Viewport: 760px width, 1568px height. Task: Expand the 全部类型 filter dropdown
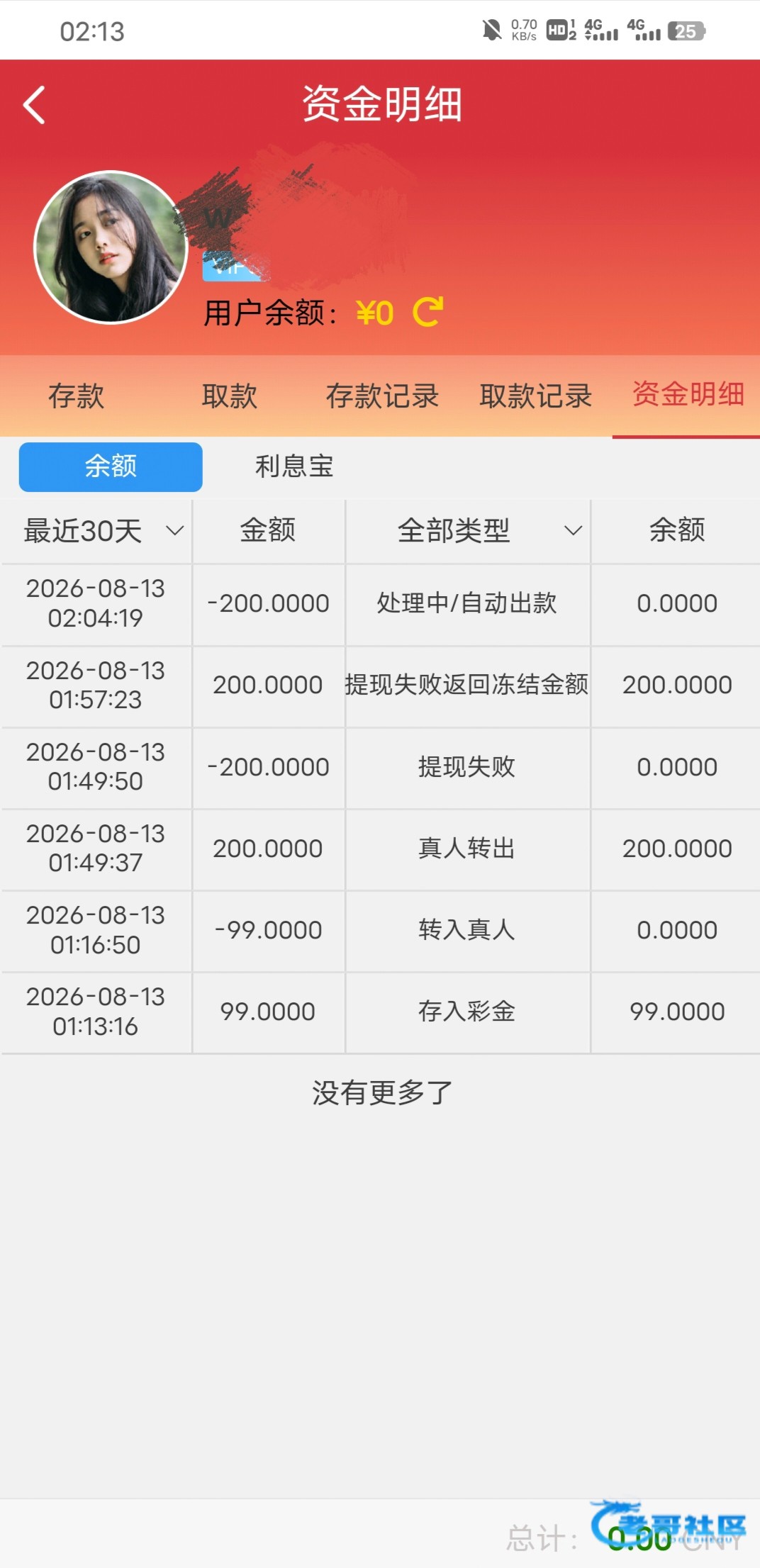[468, 531]
